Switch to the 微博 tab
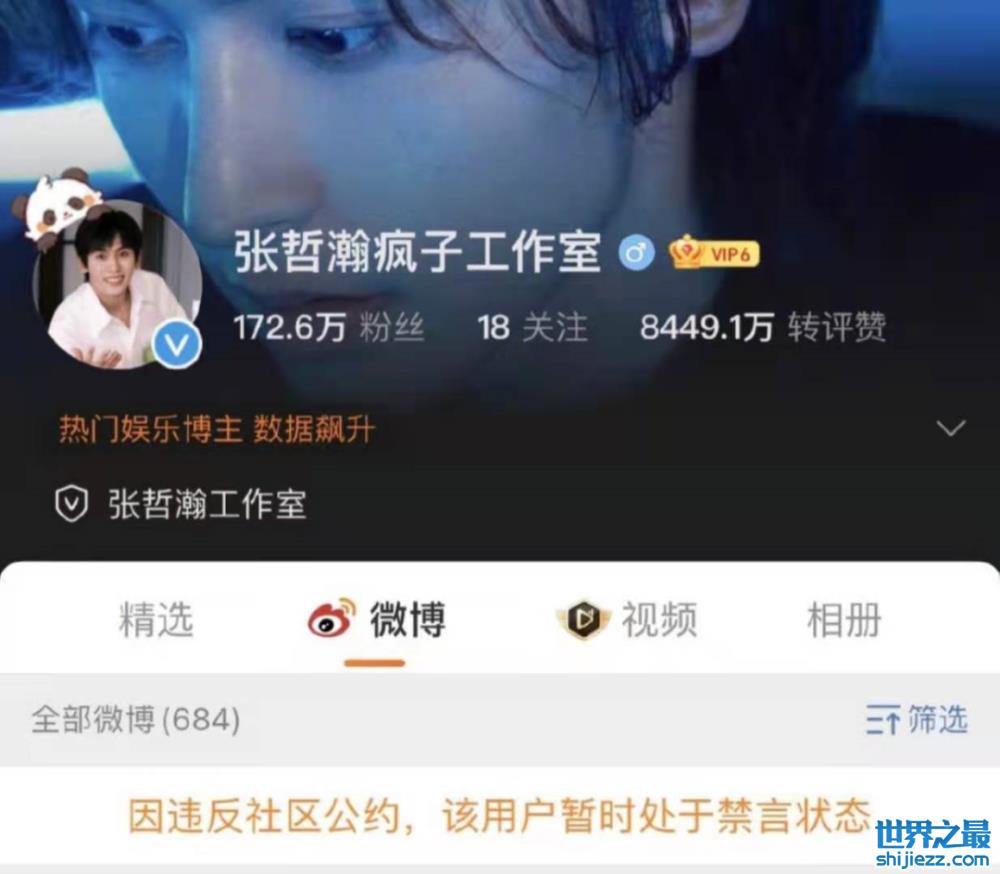Screen dimensions: 1000x874 377,620
